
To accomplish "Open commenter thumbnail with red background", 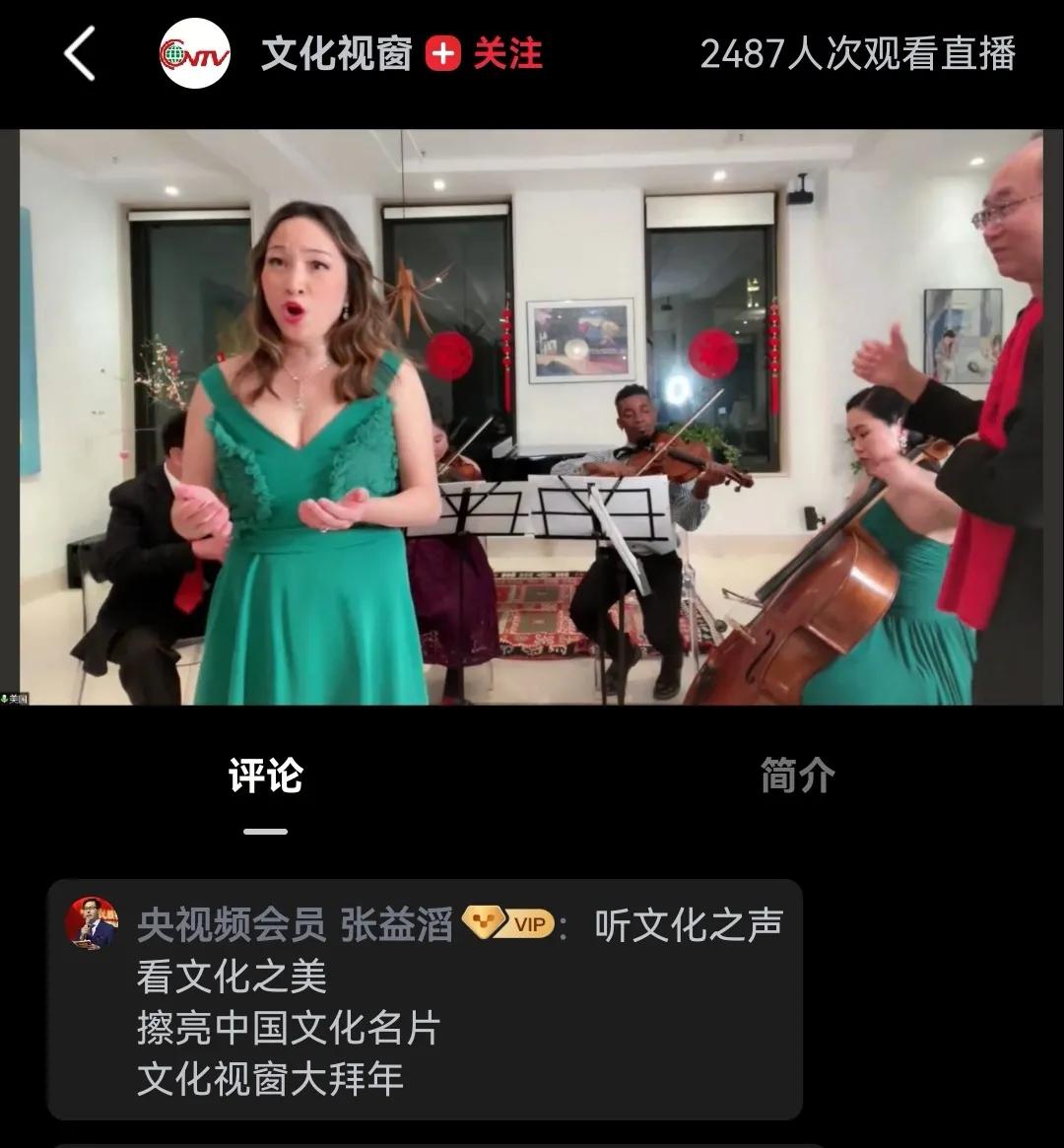I will click(93, 922).
